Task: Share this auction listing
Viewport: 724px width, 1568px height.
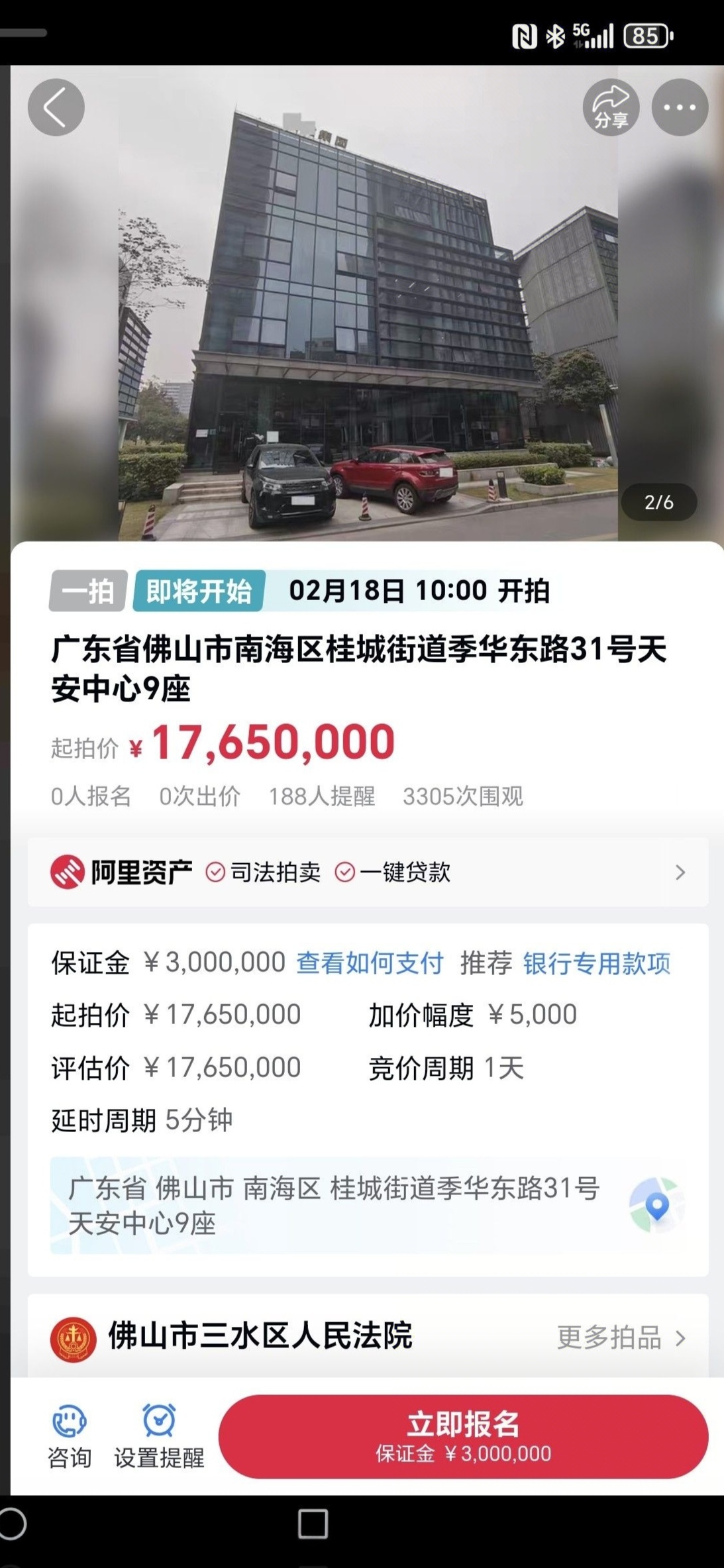Action: click(x=610, y=107)
